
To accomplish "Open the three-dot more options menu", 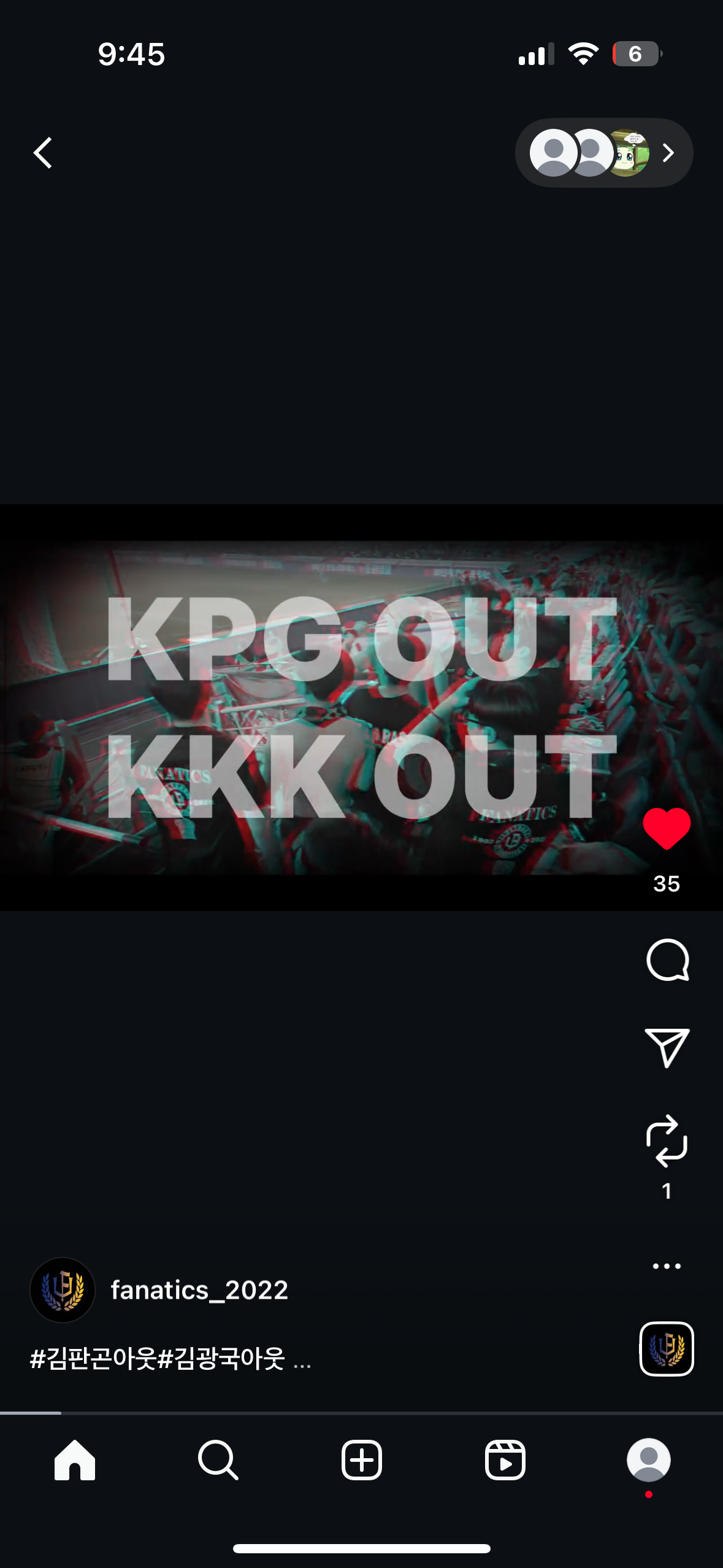I will click(667, 1266).
